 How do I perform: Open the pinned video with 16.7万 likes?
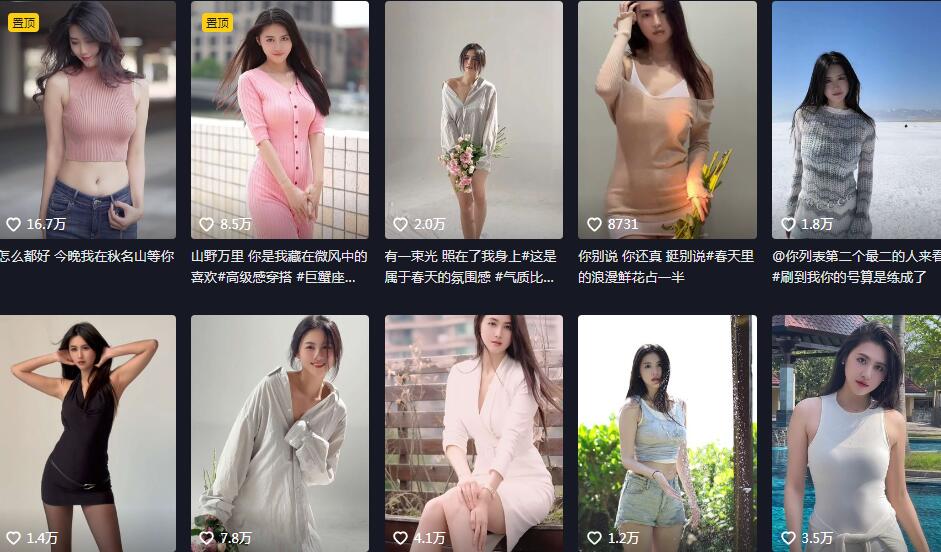(87, 120)
